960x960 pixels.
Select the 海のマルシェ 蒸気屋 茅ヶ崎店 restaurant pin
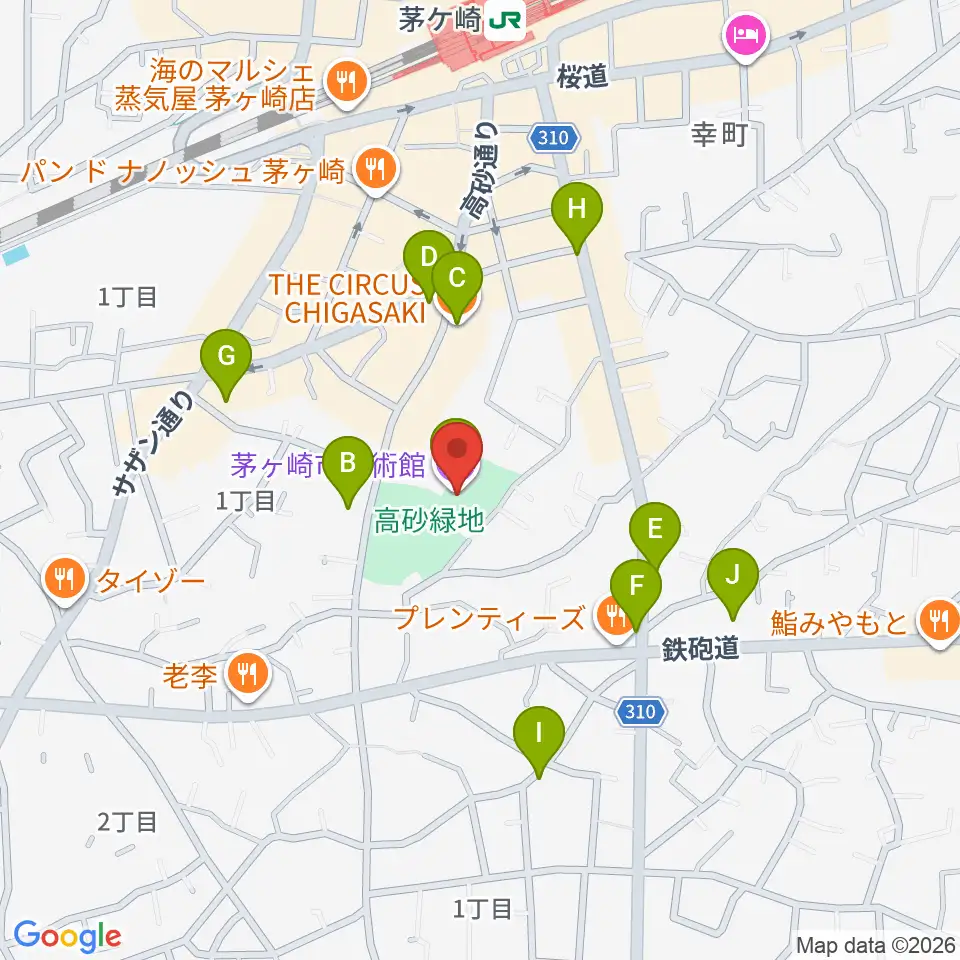[347, 83]
